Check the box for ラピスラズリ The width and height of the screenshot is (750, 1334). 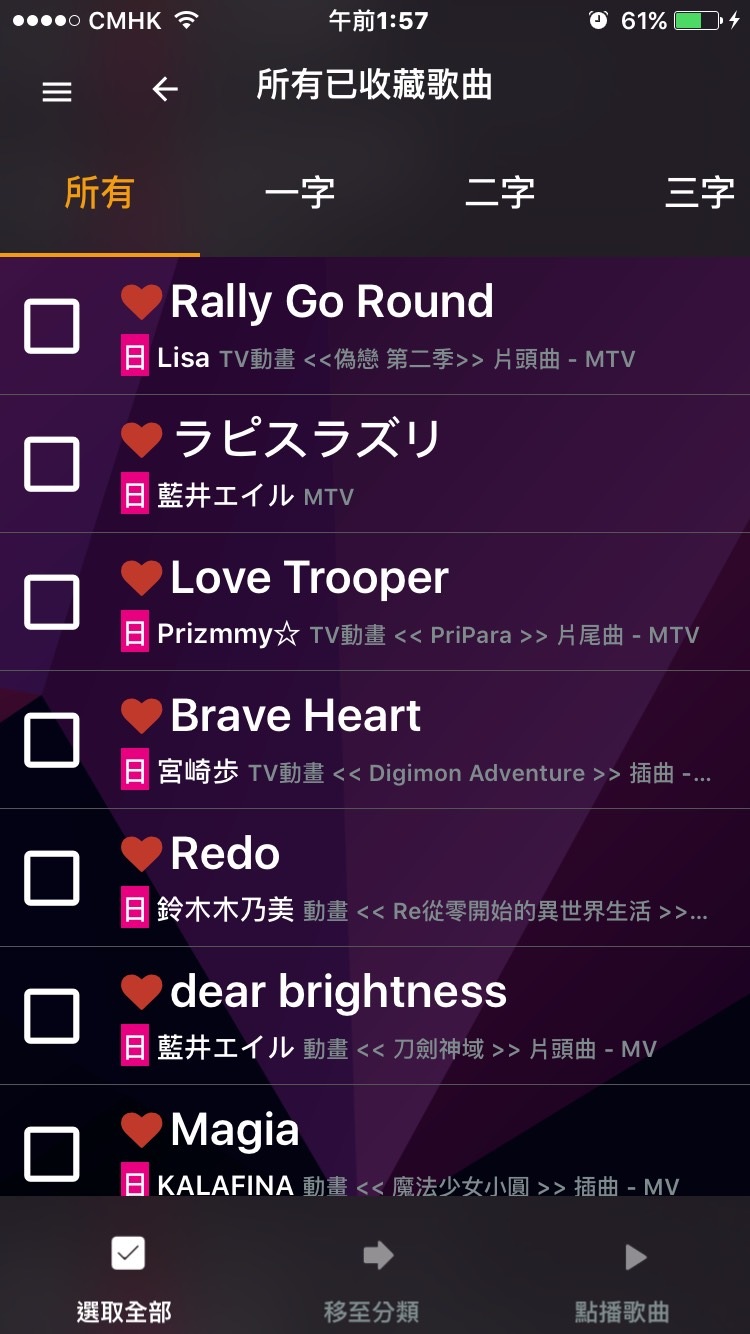tap(52, 464)
